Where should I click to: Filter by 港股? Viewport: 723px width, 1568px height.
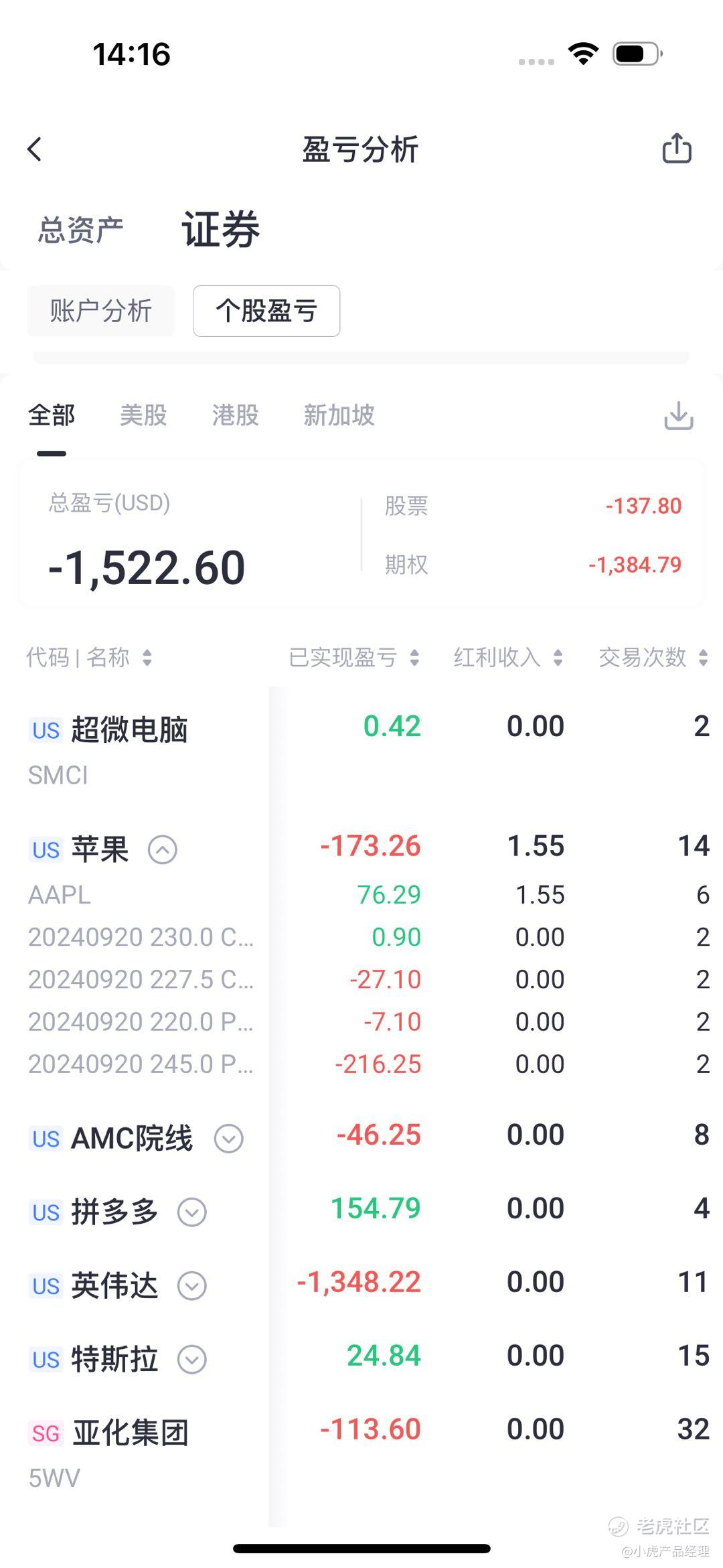[235, 415]
